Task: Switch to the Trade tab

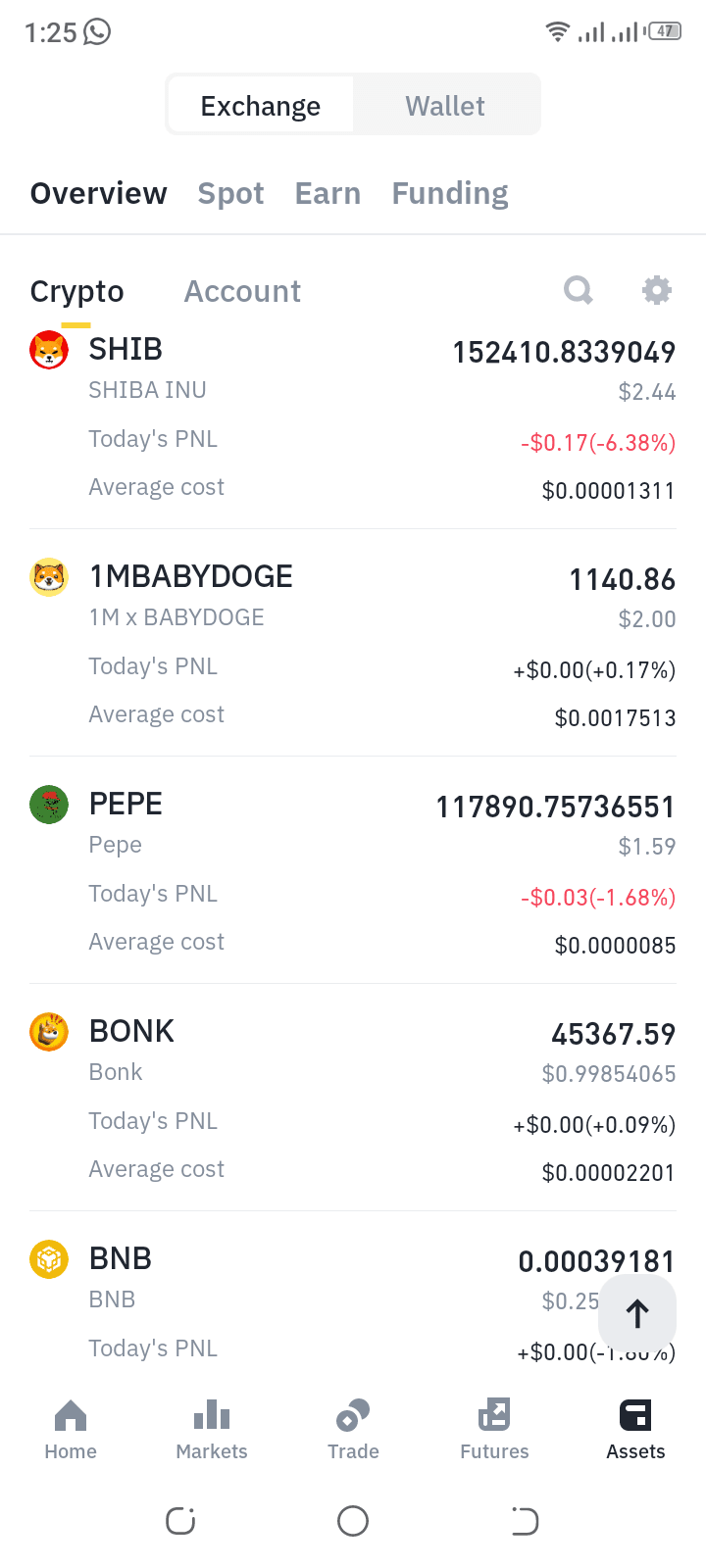Action: coord(353,1430)
